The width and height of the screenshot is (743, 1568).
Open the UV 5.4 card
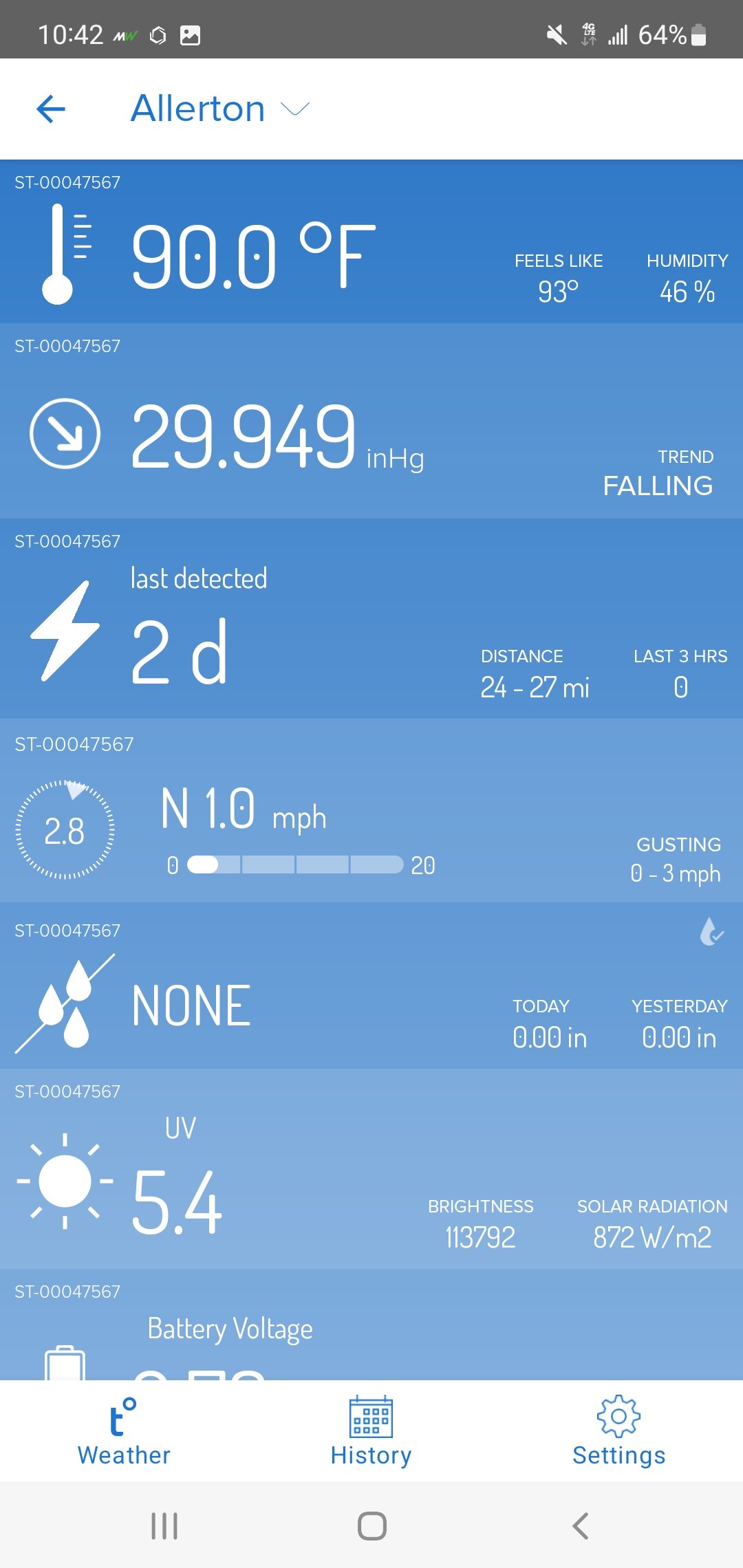371,1168
